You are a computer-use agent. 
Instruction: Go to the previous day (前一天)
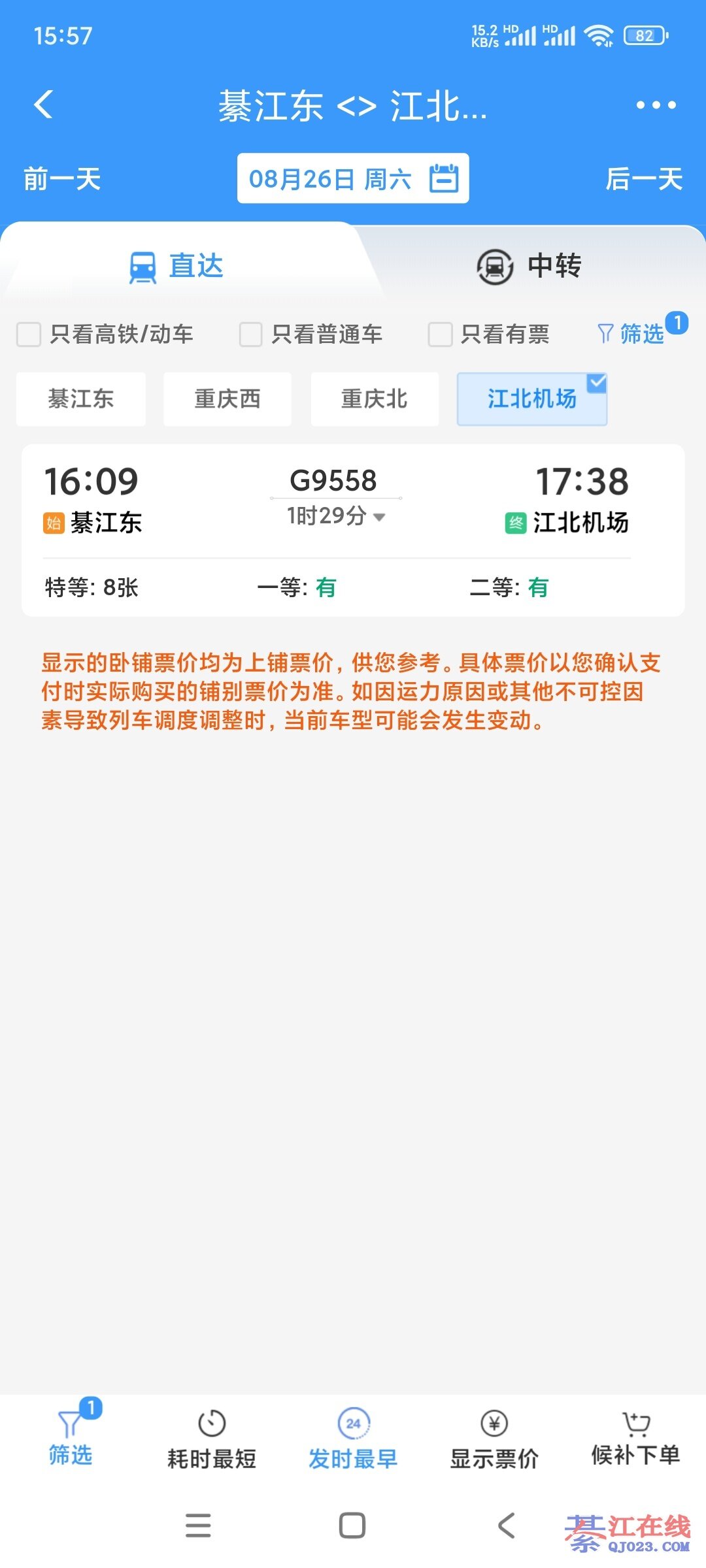[x=62, y=179]
